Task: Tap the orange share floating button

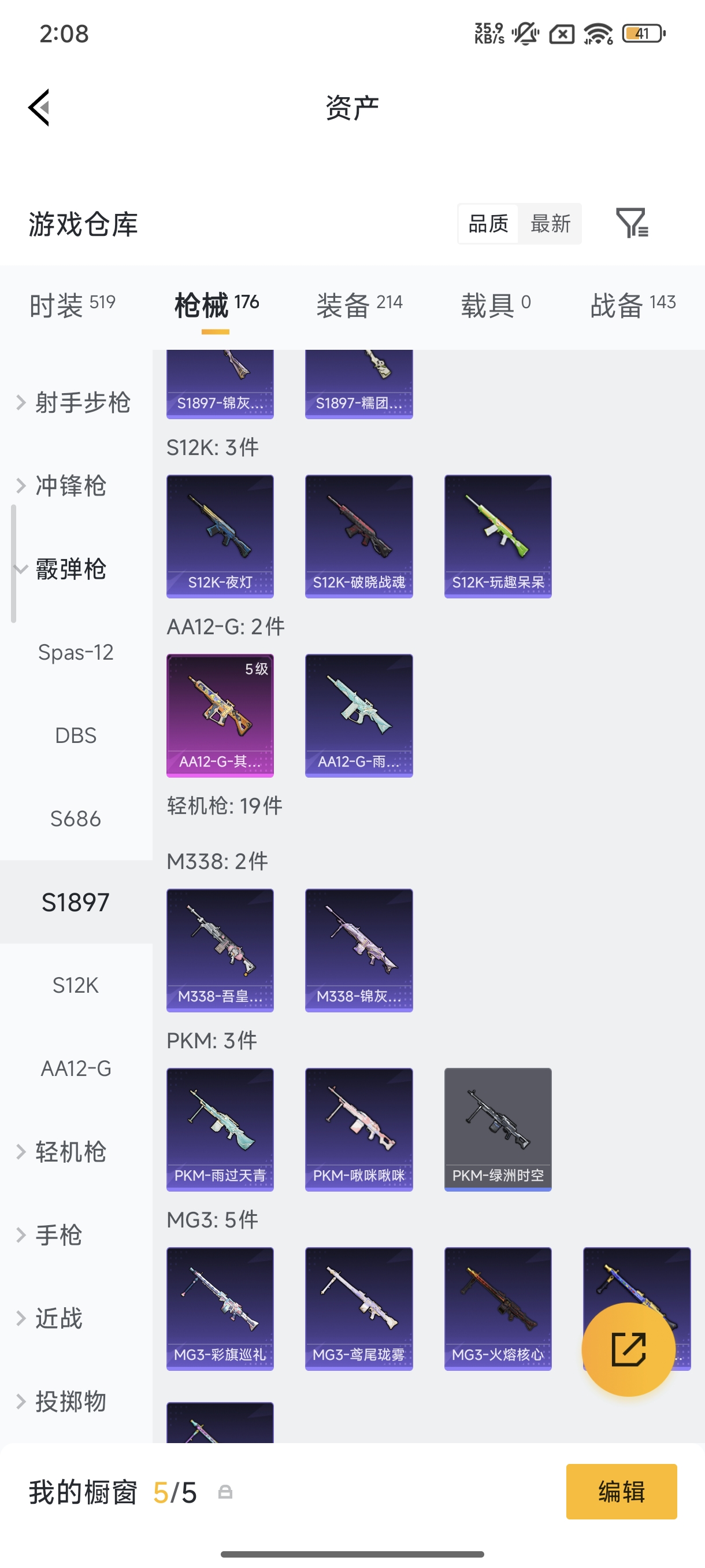Action: pos(628,1349)
